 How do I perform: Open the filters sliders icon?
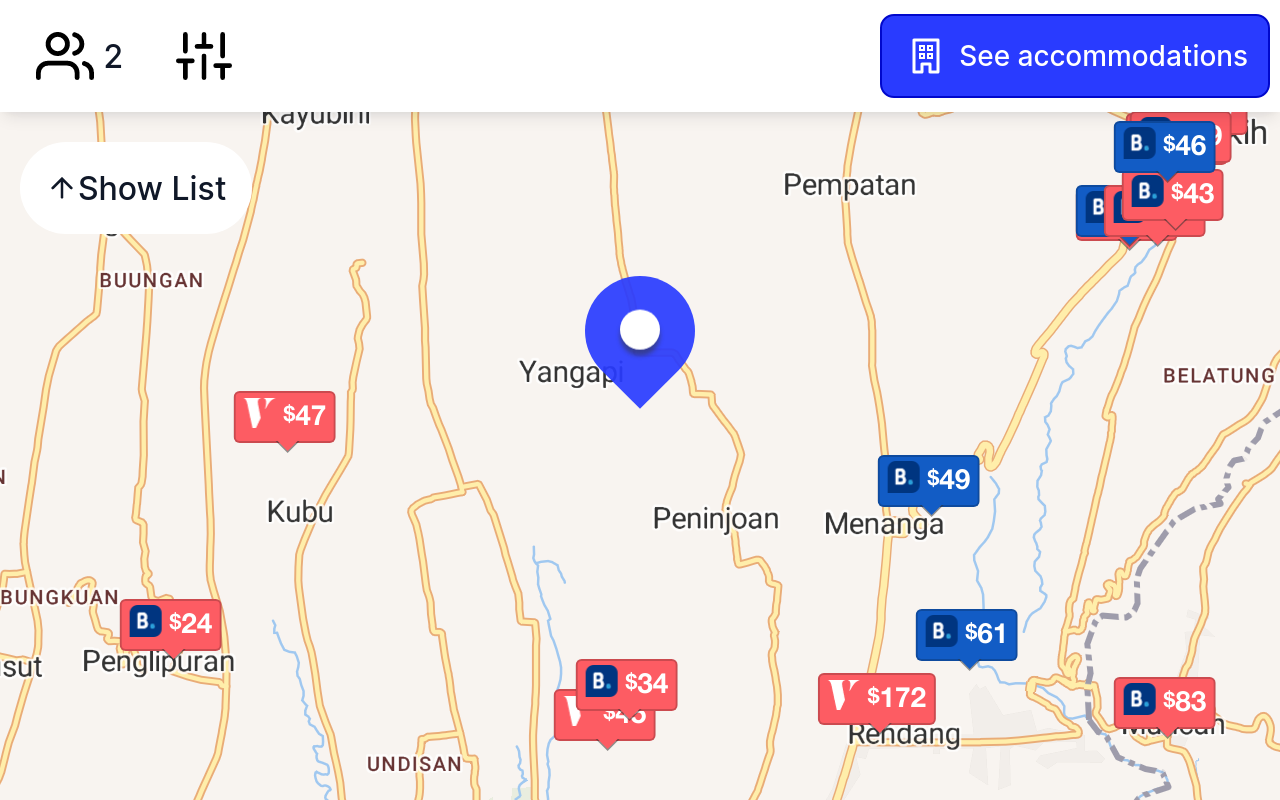204,57
